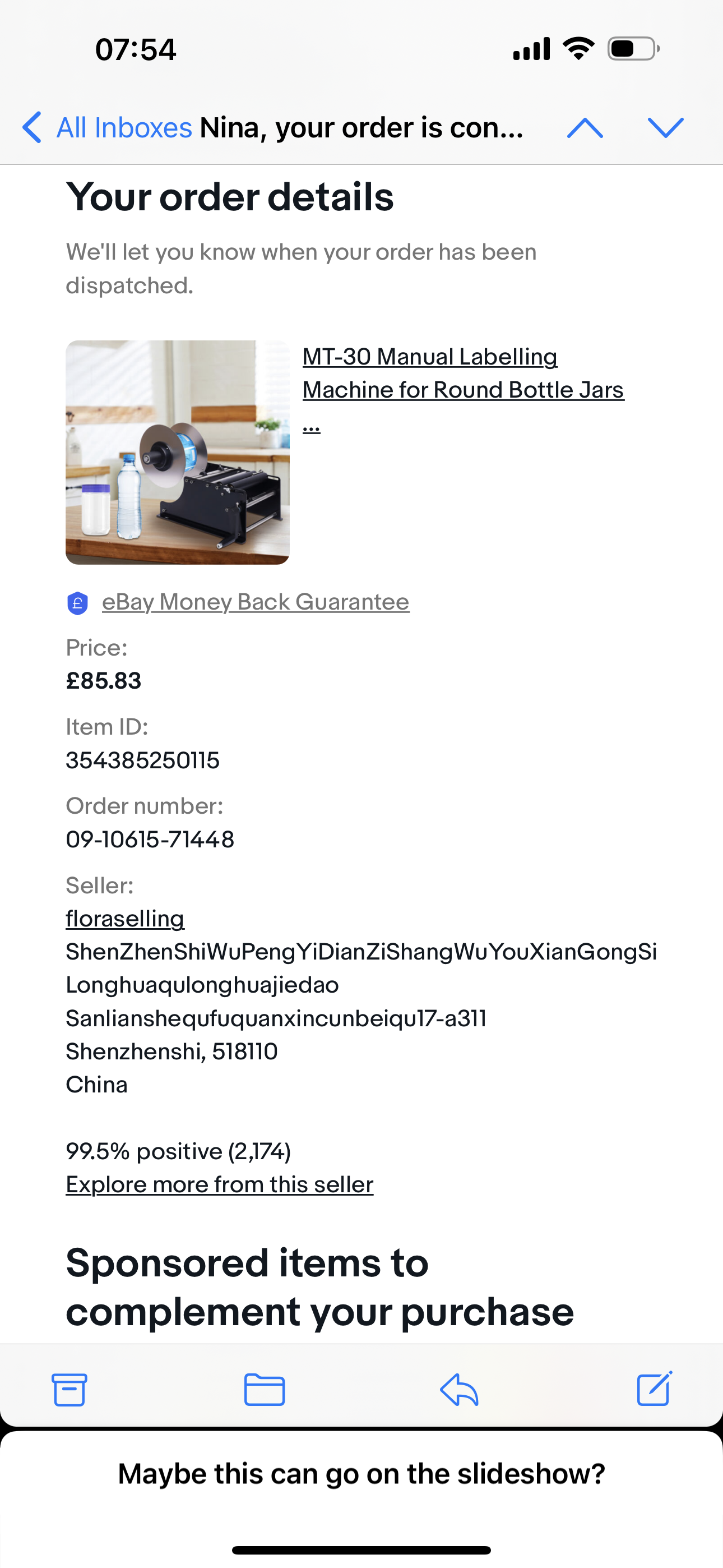The height and width of the screenshot is (1568, 723).
Task: Open eBay Money Back Guarantee link
Action: [x=256, y=602]
